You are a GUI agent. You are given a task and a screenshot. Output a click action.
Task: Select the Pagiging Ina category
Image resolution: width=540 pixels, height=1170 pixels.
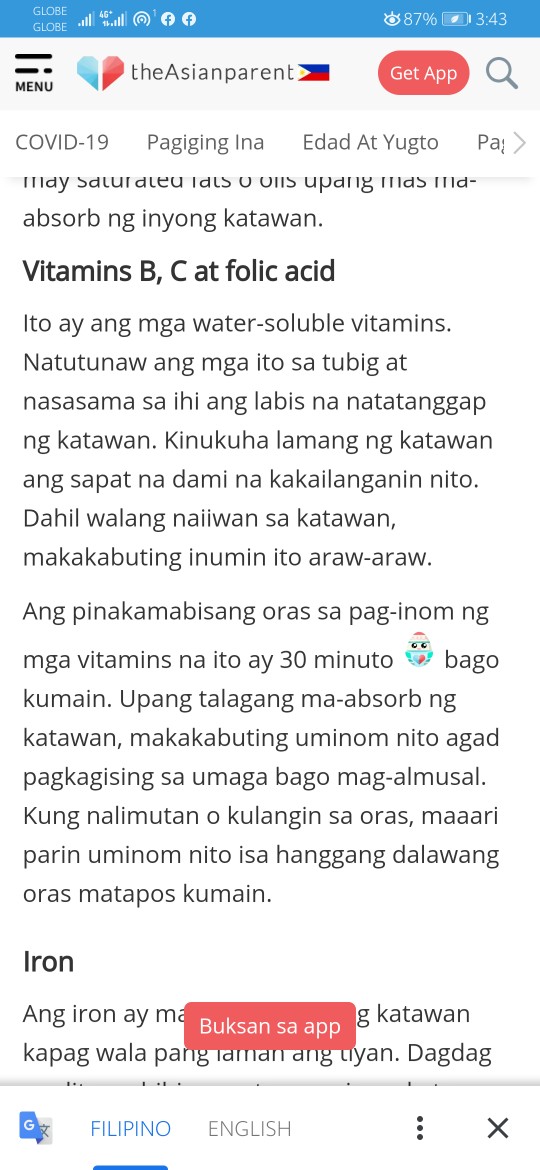205,142
